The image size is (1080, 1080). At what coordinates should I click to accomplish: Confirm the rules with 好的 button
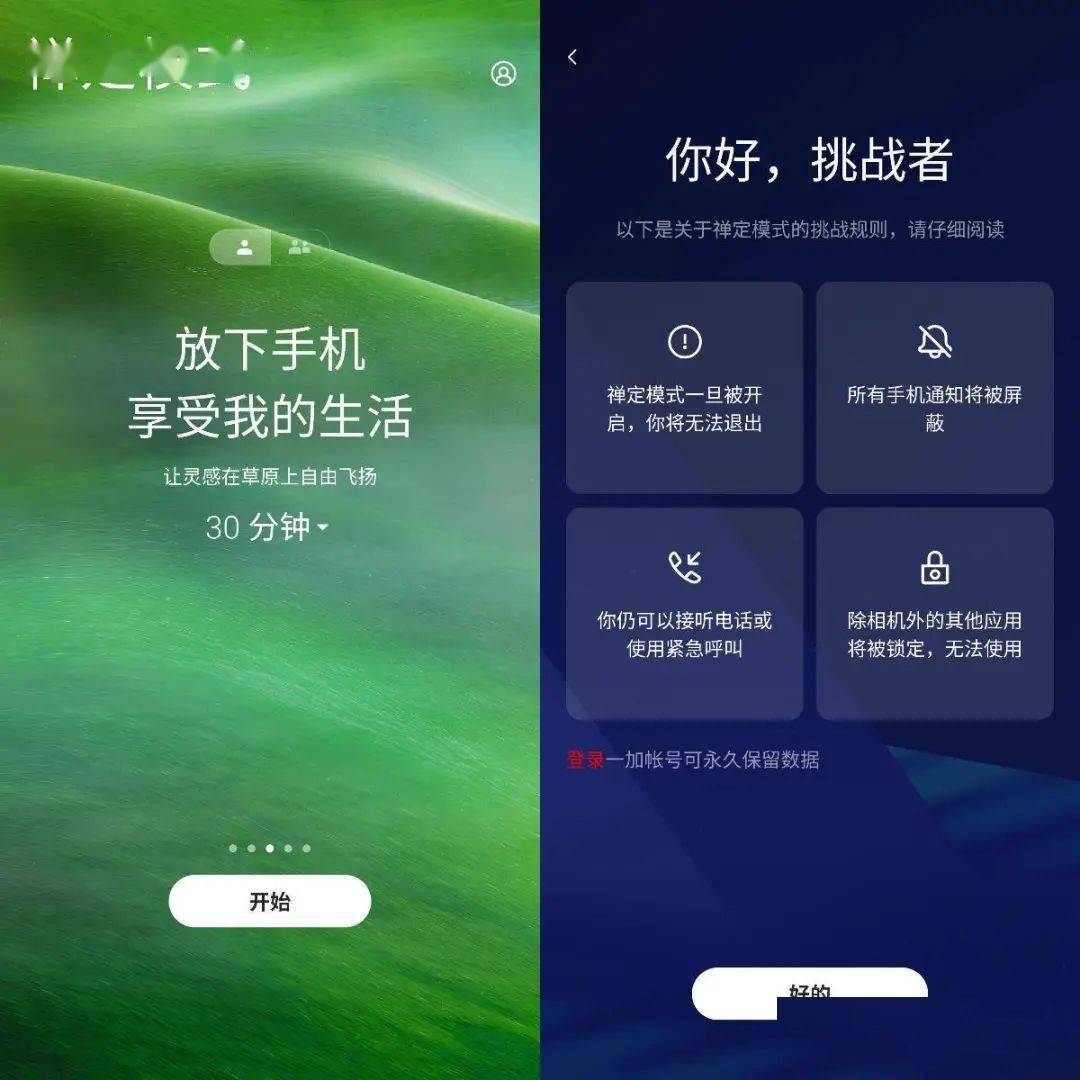[809, 992]
